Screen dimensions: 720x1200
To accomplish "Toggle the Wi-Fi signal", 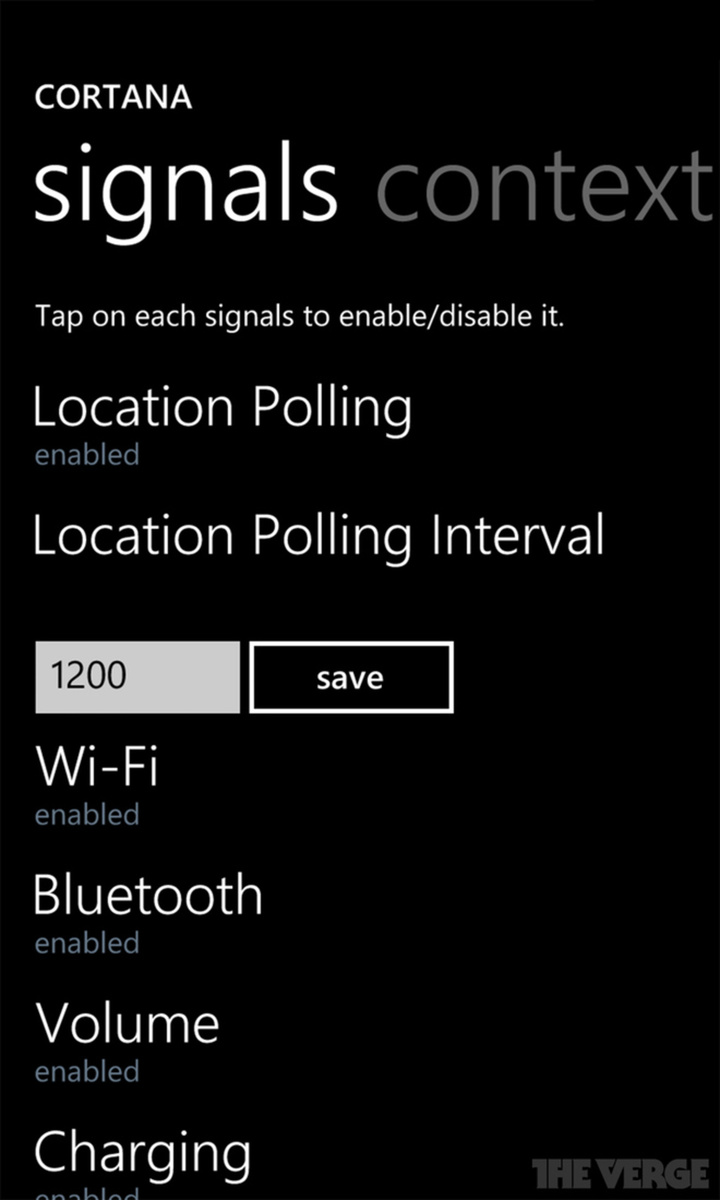I will (97, 784).
